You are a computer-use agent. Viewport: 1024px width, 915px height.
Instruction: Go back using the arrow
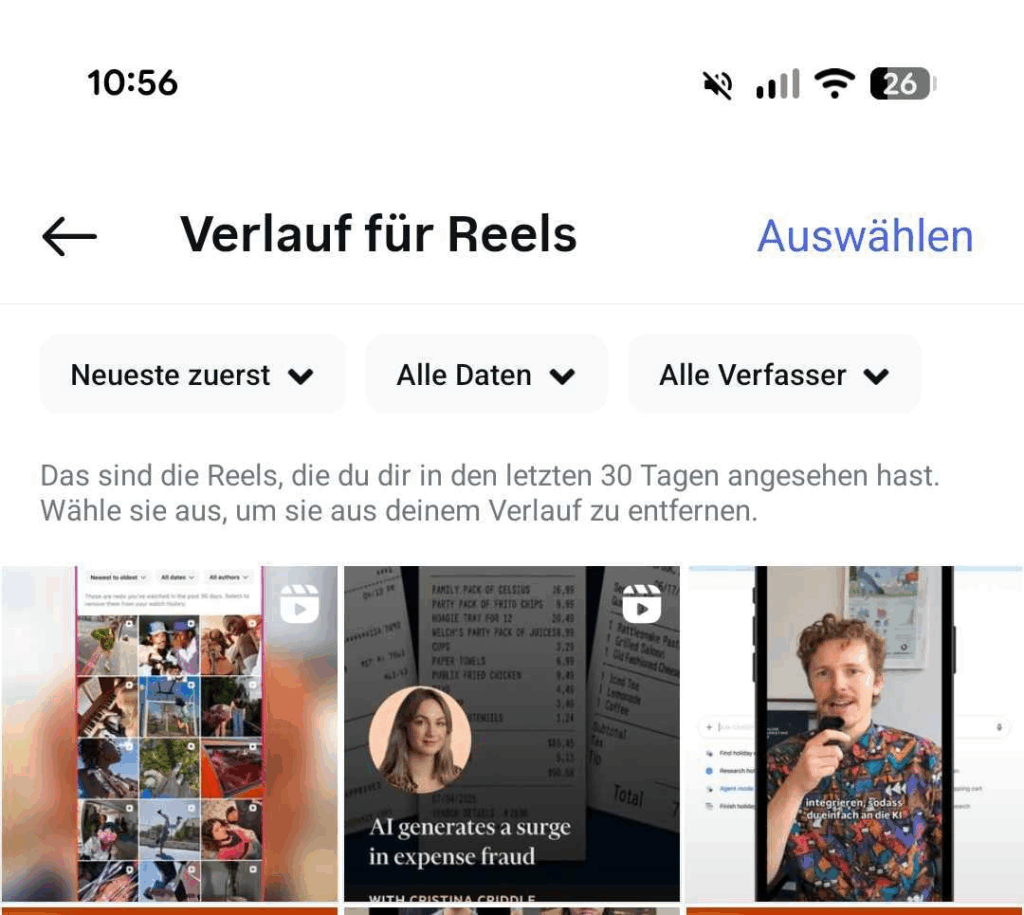pos(69,237)
